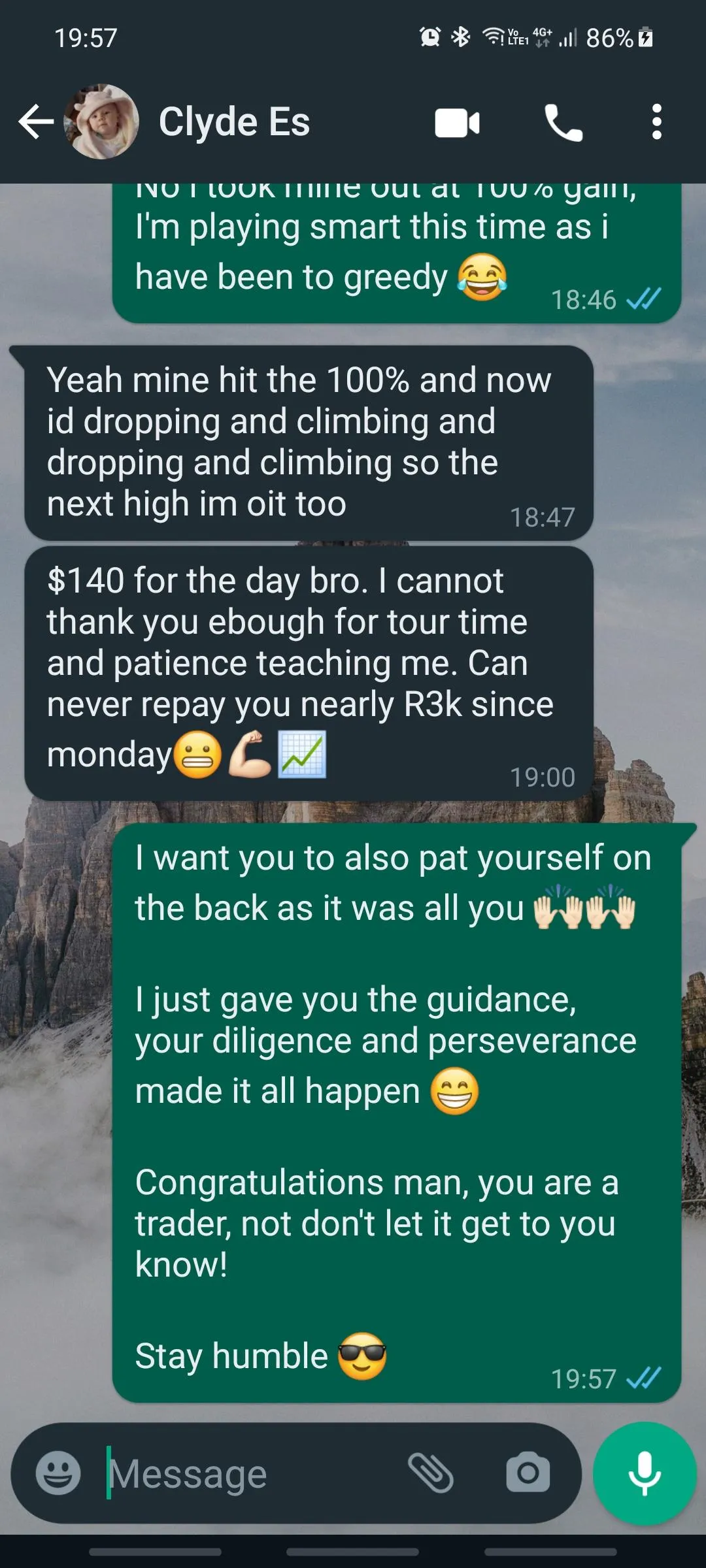The width and height of the screenshot is (706, 1568).
Task: Tap the voice message microphone button
Action: pyautogui.click(x=645, y=1473)
